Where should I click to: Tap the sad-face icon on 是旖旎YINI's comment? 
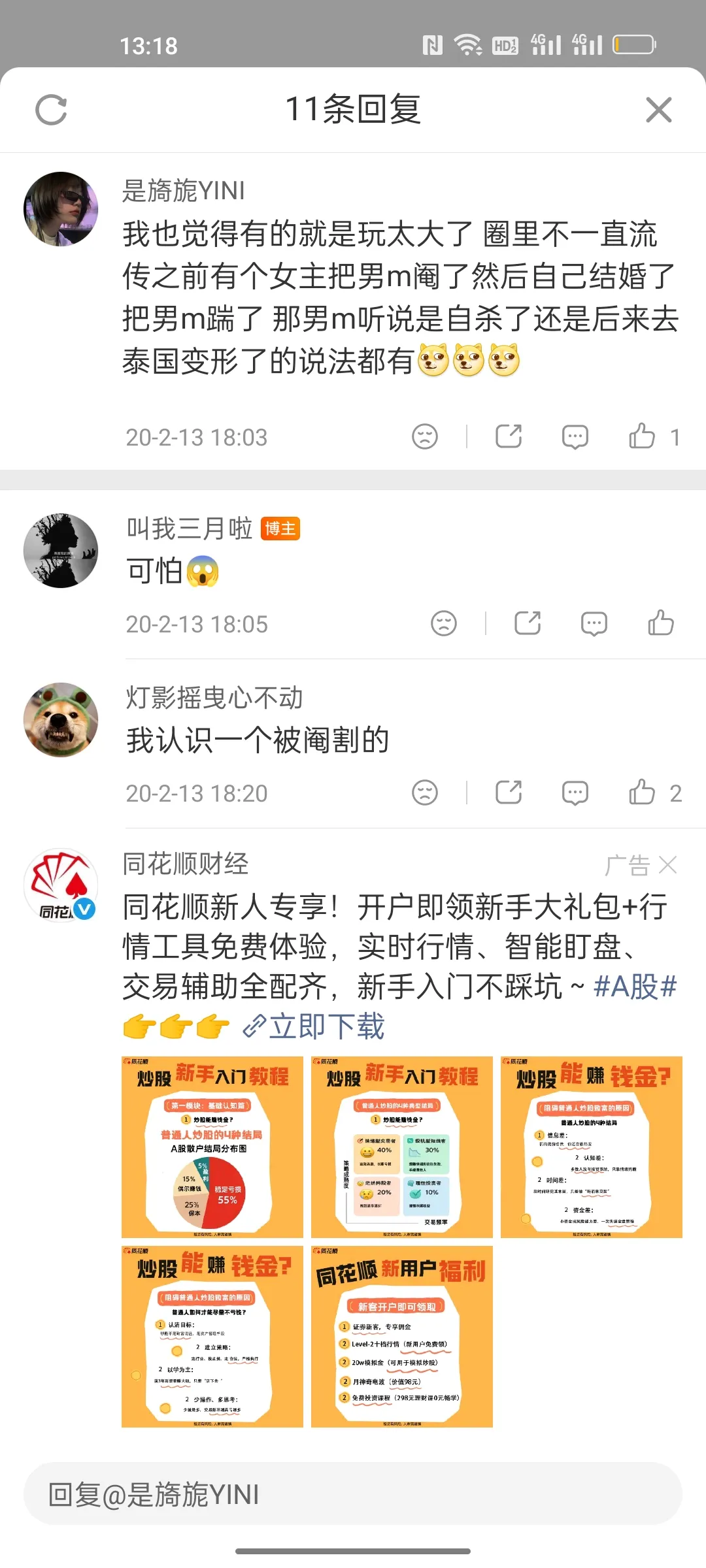coord(425,436)
